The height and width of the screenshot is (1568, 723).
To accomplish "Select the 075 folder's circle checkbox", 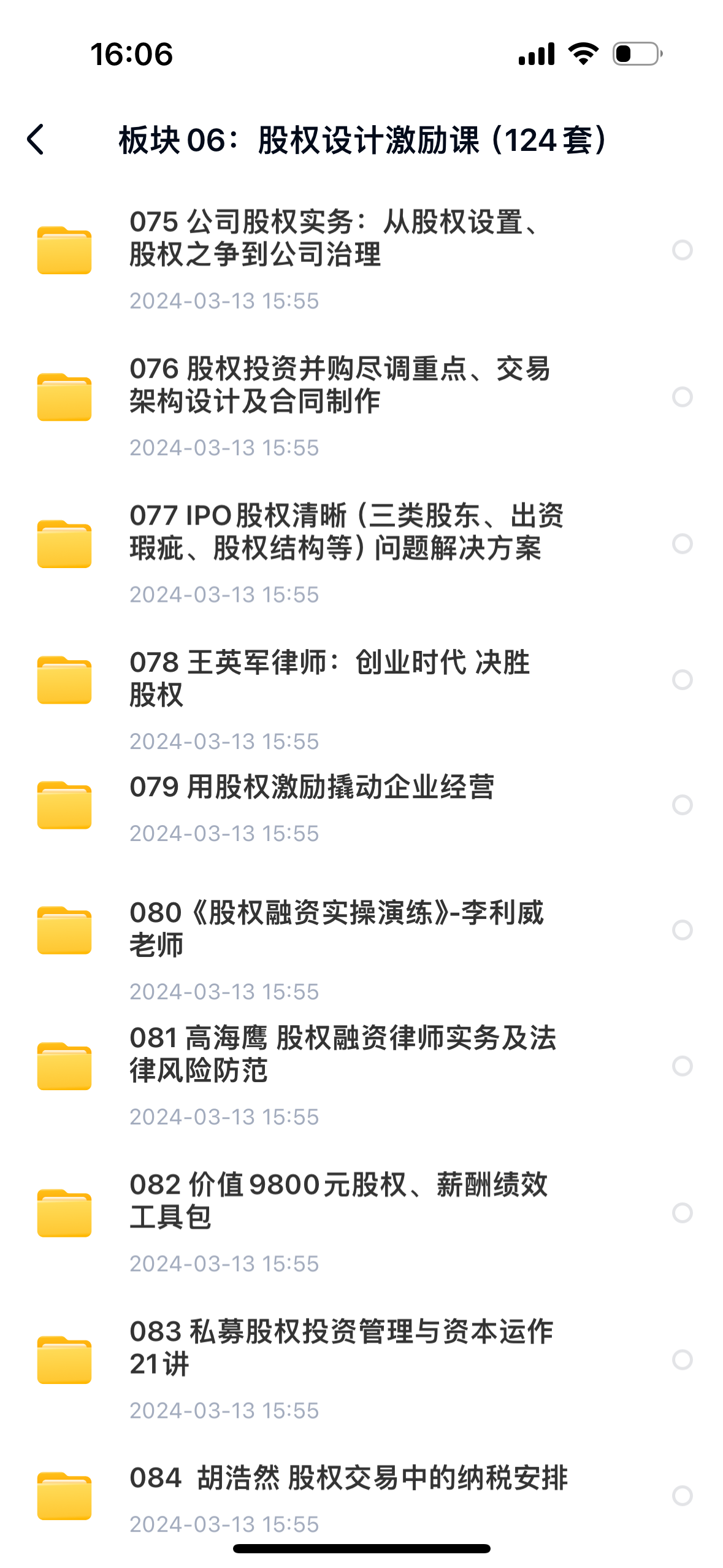I will [682, 250].
